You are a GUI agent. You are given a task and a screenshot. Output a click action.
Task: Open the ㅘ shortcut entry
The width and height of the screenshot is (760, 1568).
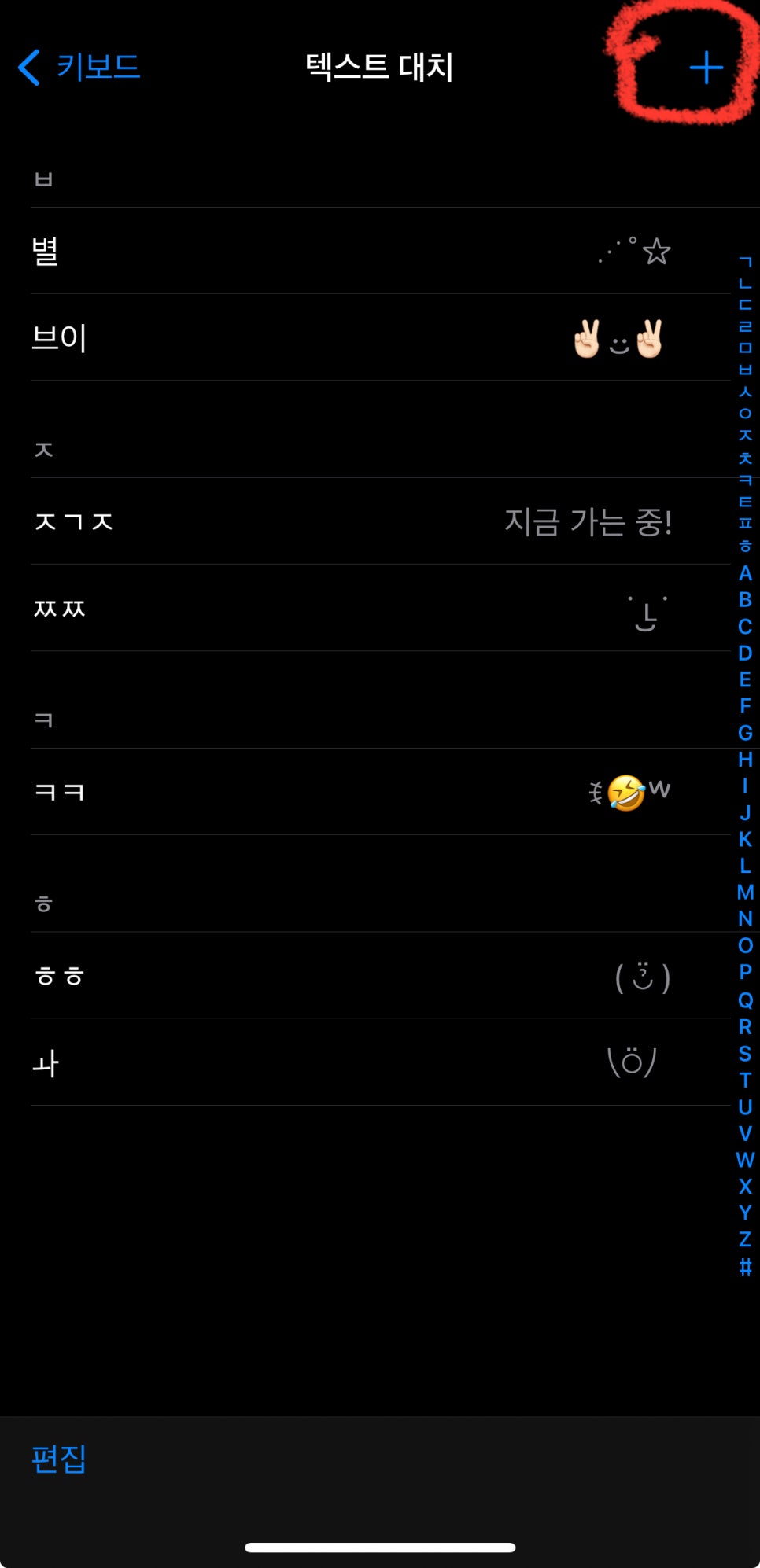tap(354, 1062)
